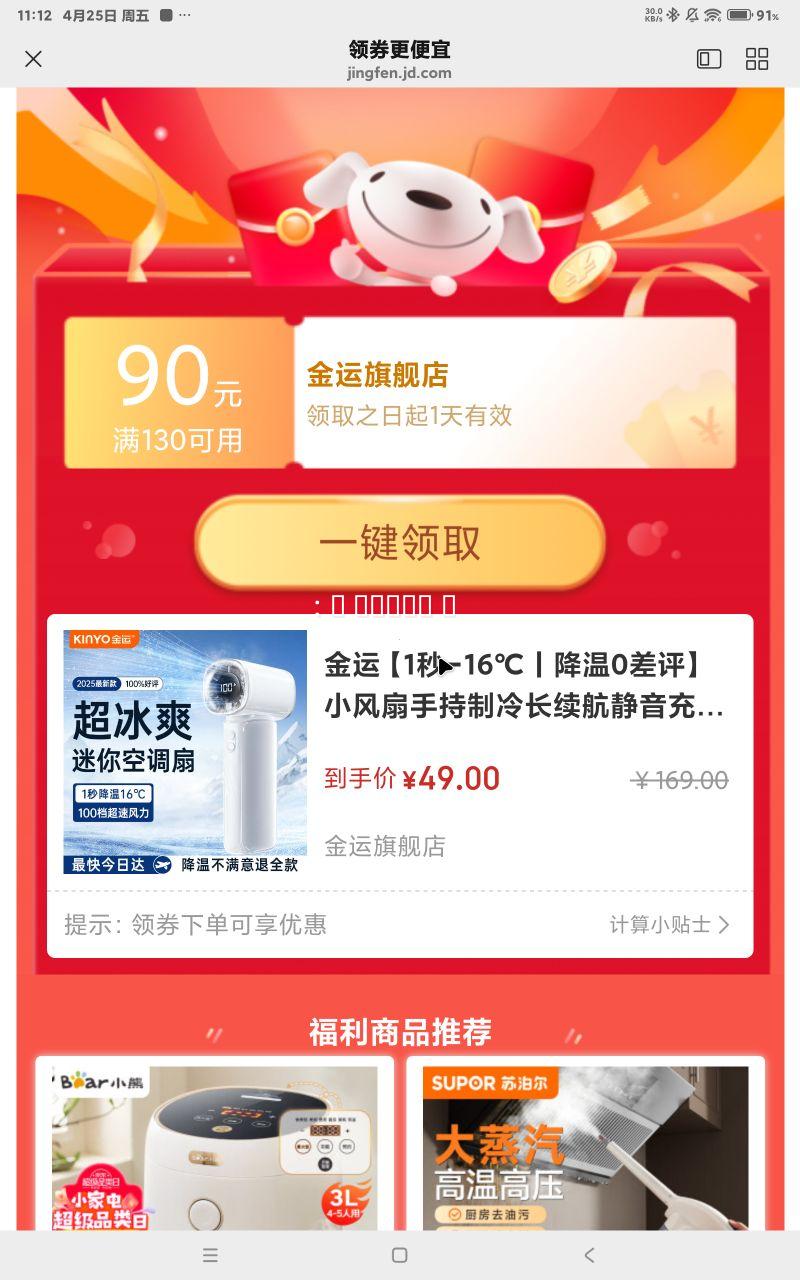Go back using the system back button
800x1280 pixels.
[589, 1255]
